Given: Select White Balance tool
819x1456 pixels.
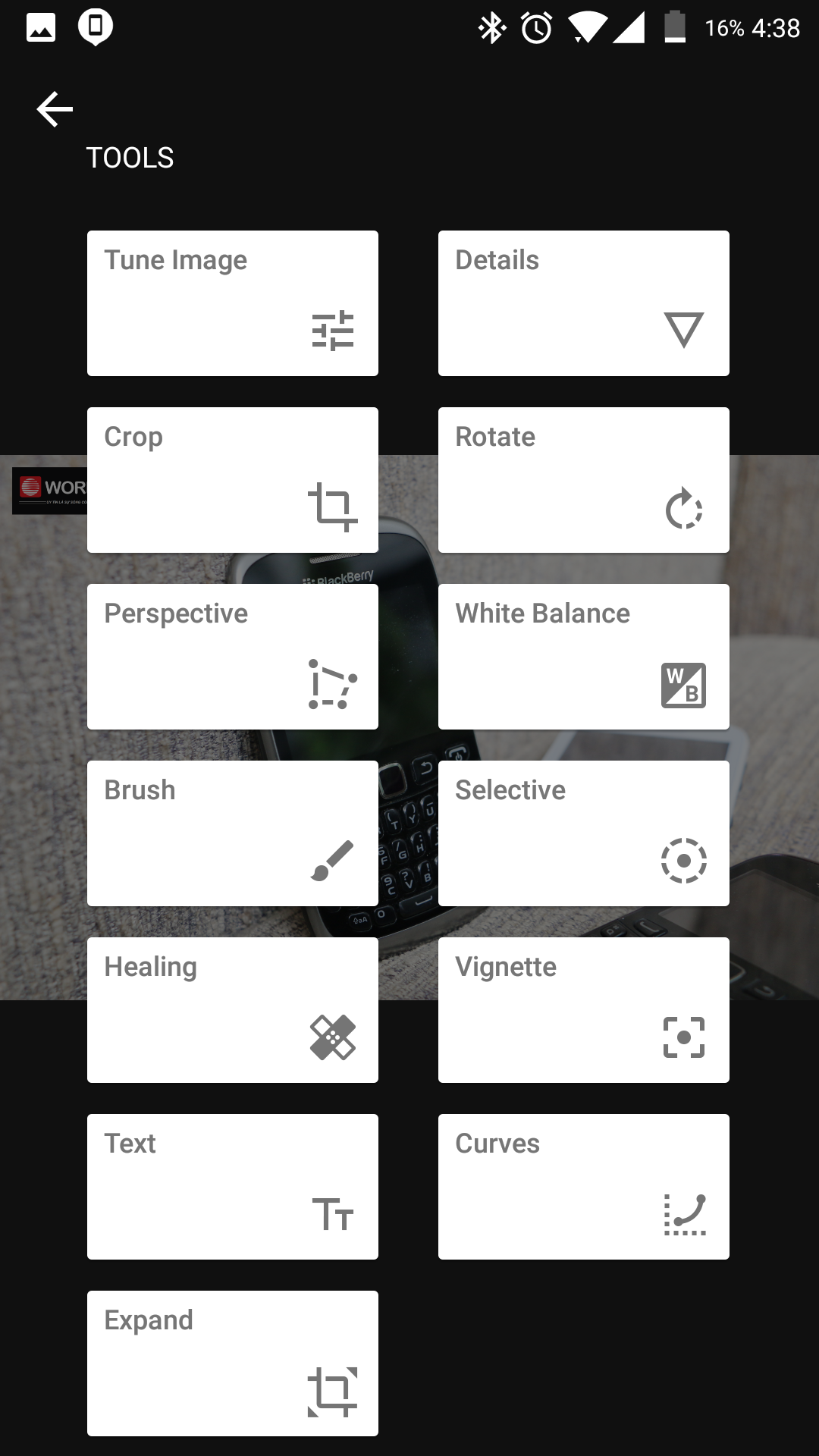Looking at the screenshot, I should [583, 657].
